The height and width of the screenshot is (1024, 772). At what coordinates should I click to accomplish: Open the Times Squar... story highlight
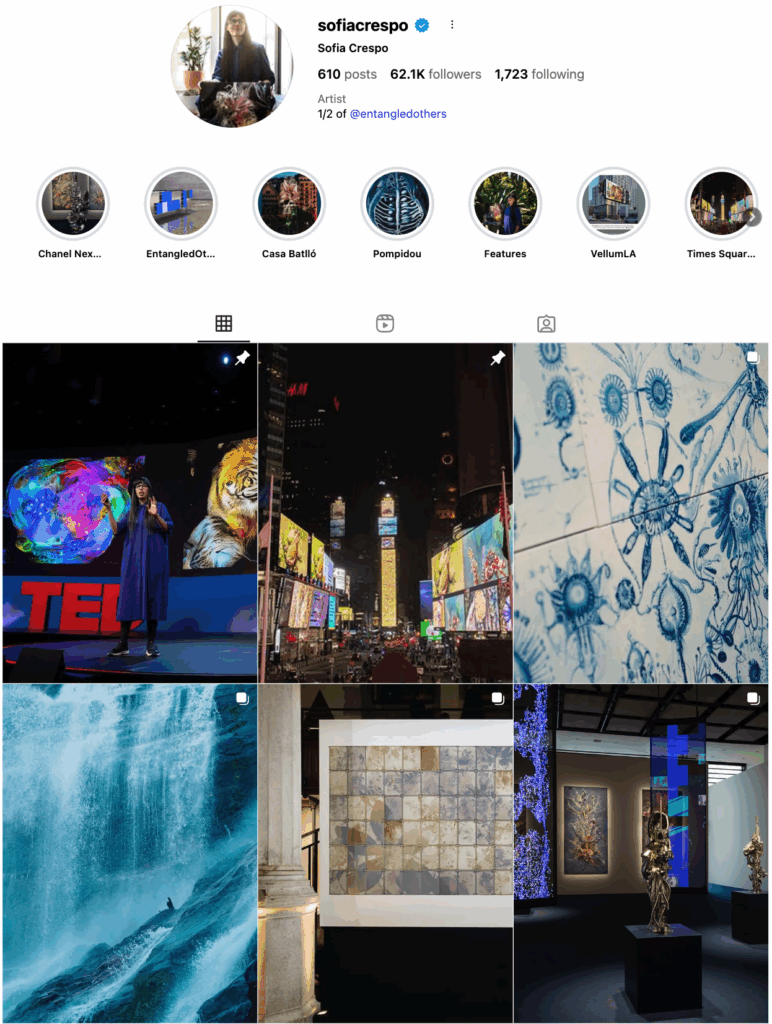click(x=718, y=204)
